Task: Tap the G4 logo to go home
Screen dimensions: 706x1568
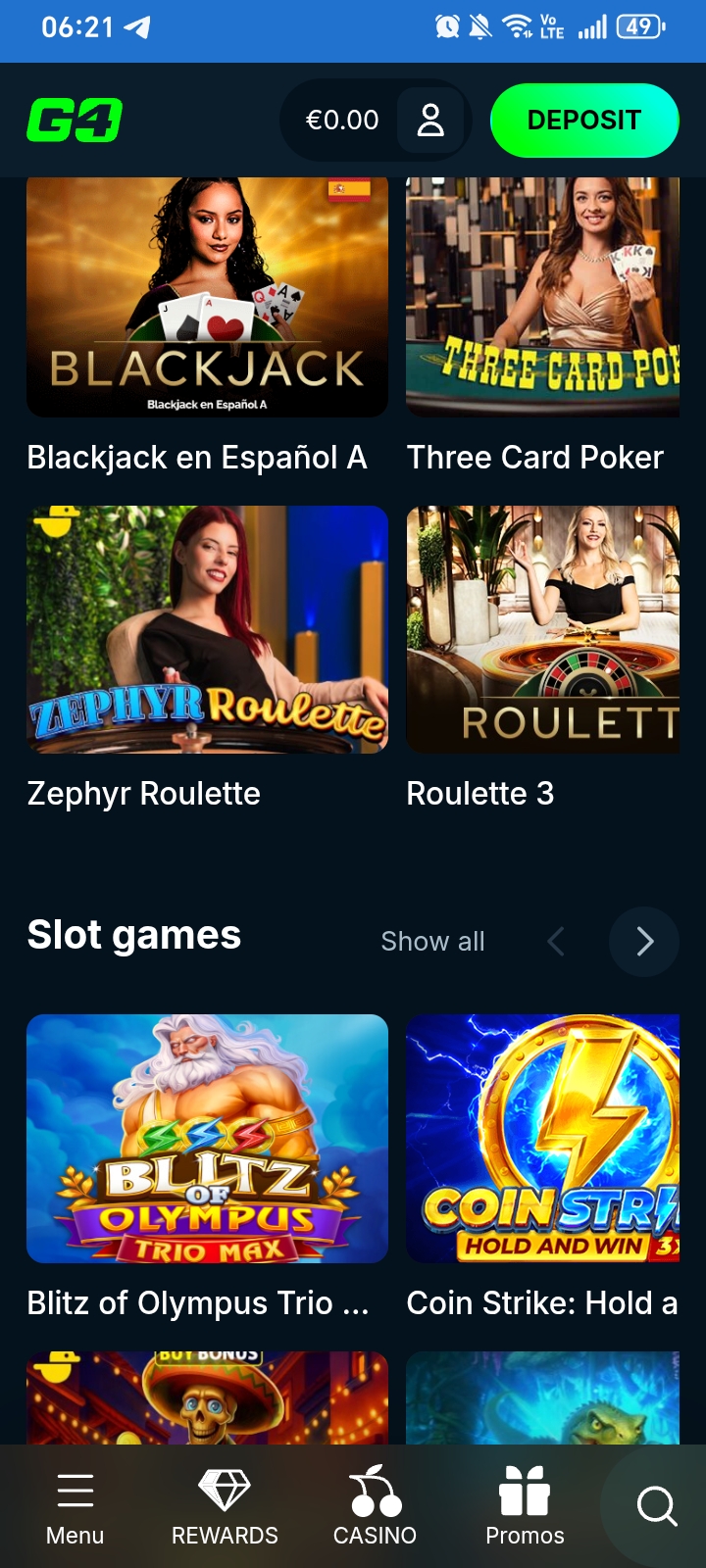Action: pos(75,121)
